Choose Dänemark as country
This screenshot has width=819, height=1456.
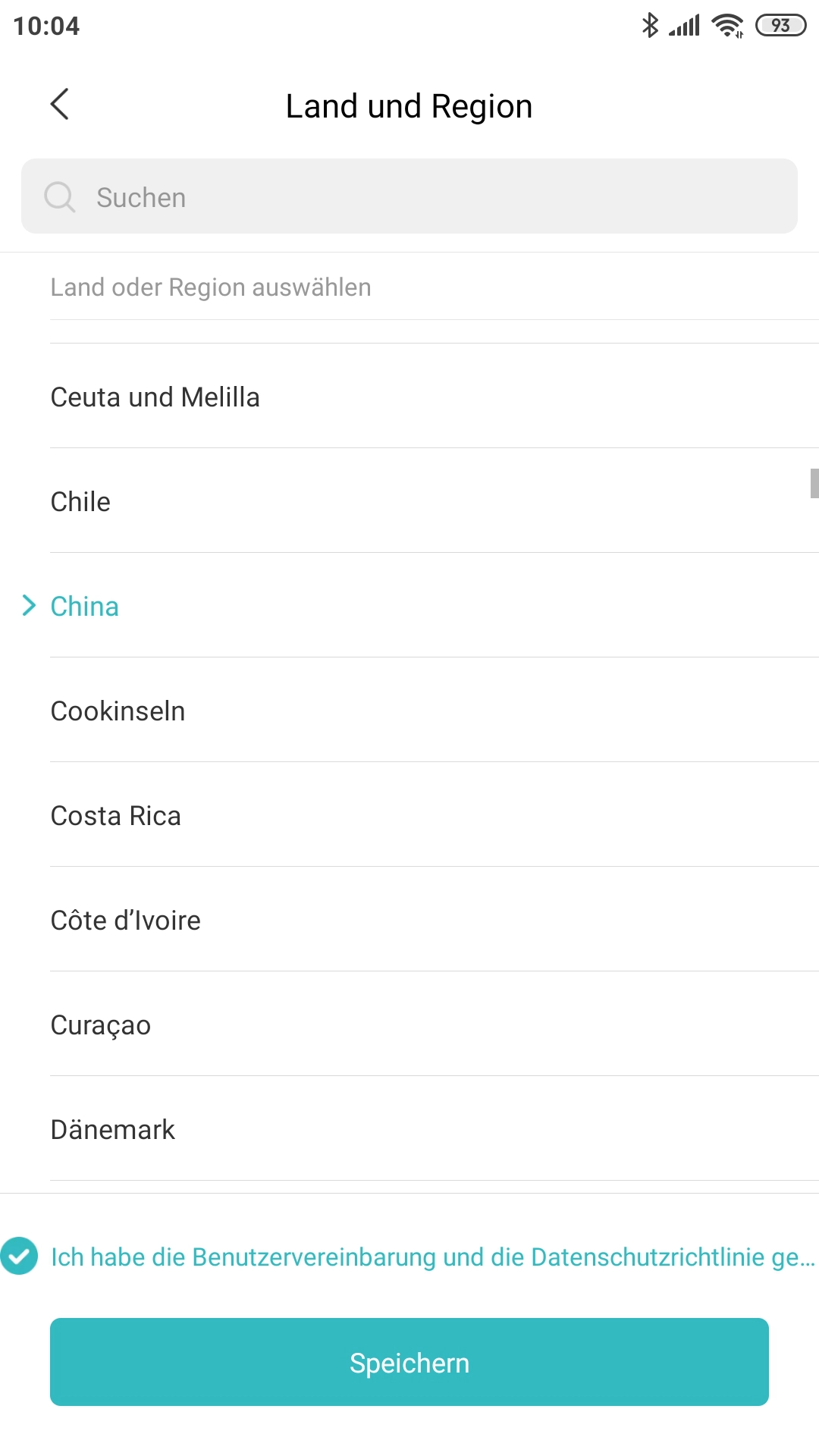click(409, 1129)
